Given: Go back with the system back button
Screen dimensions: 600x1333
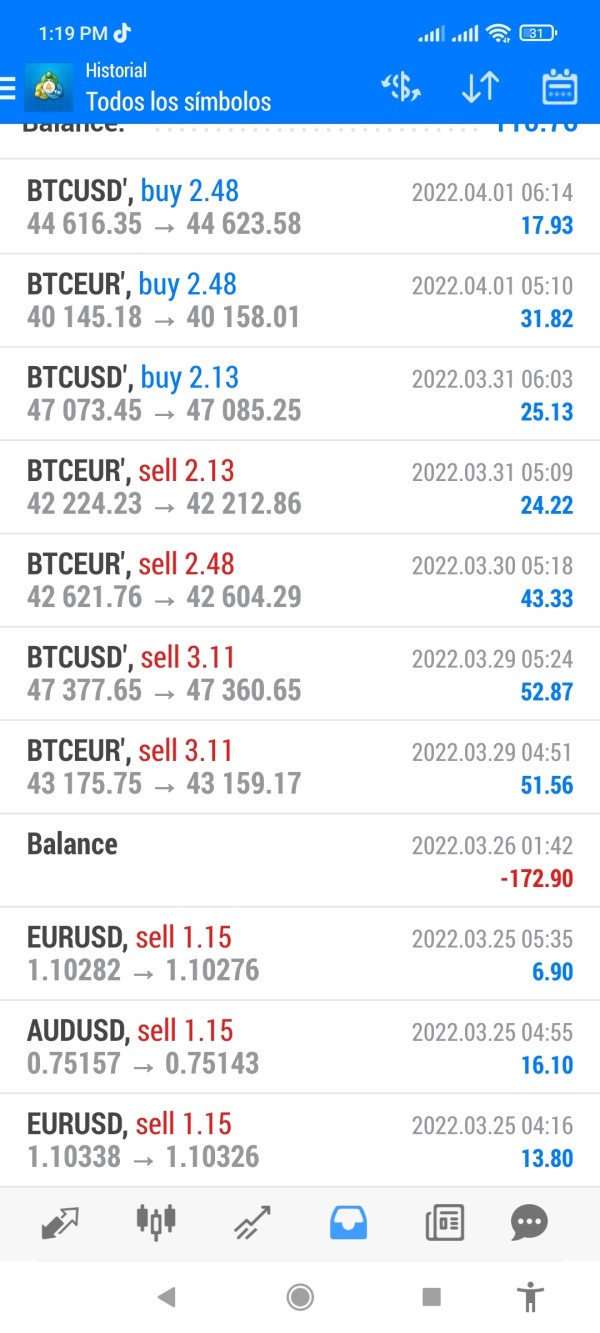Looking at the screenshot, I should [167, 1297].
